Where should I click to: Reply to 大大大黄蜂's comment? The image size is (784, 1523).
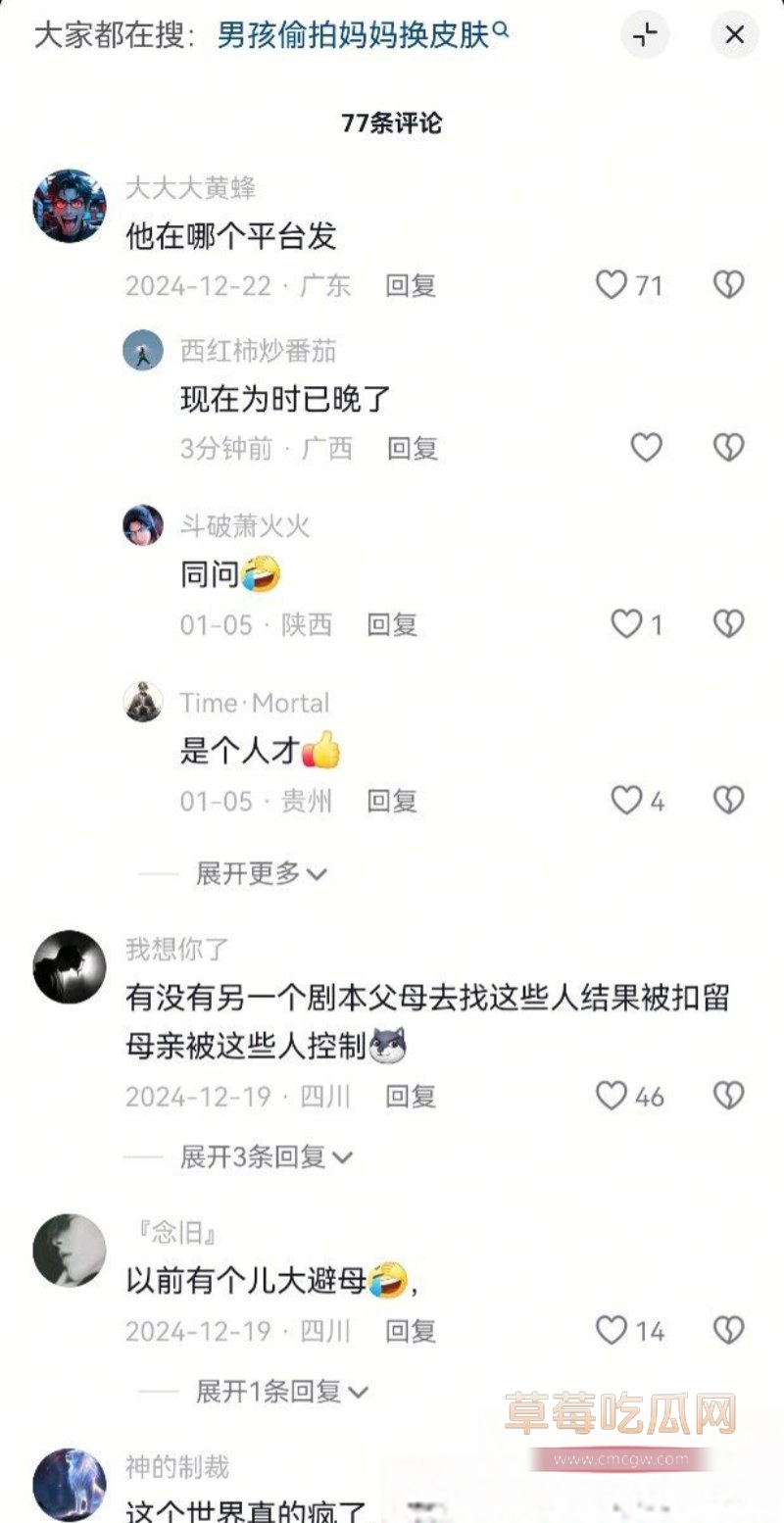[x=411, y=285]
